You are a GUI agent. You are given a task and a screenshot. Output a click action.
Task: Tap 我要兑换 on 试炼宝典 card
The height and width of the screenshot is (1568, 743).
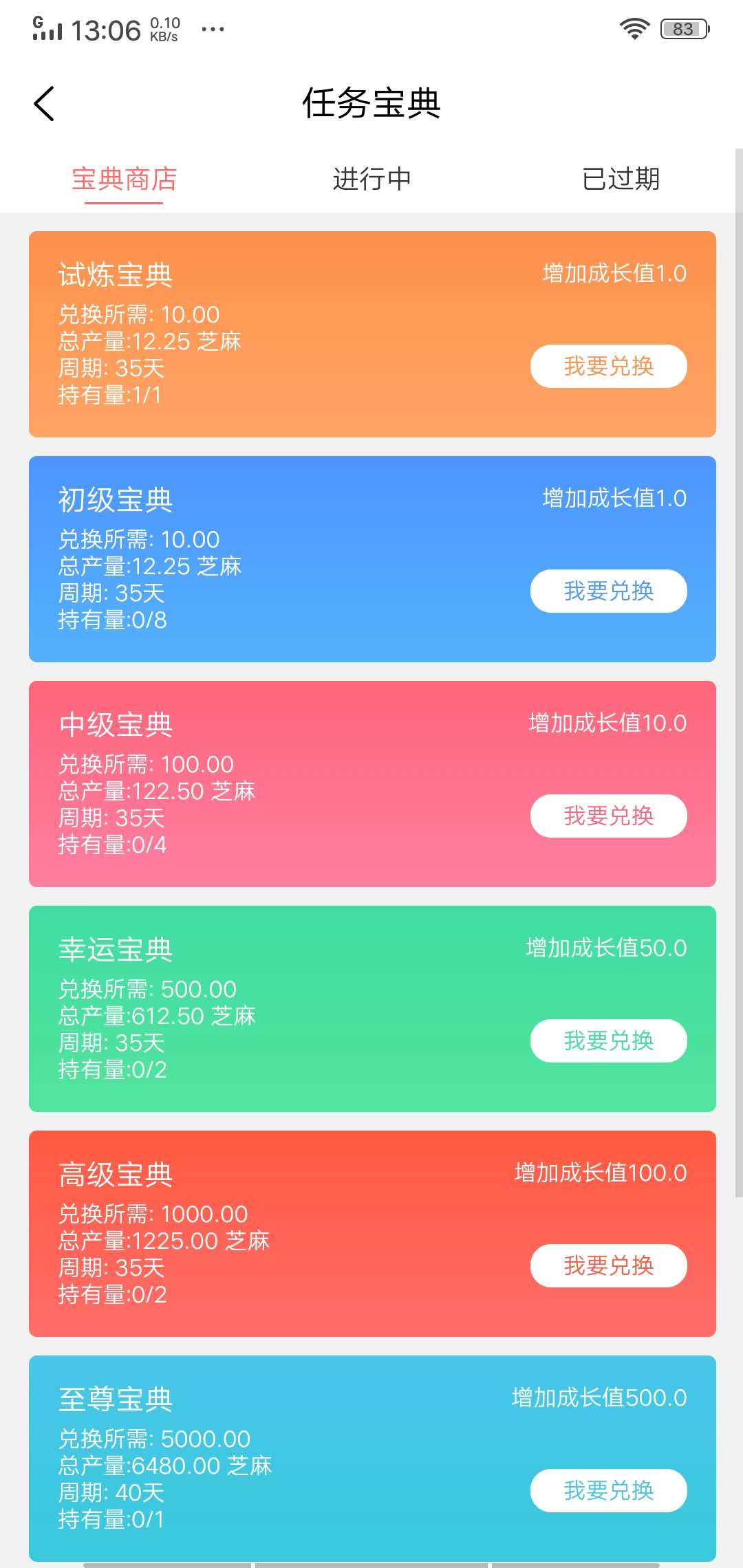coord(608,367)
